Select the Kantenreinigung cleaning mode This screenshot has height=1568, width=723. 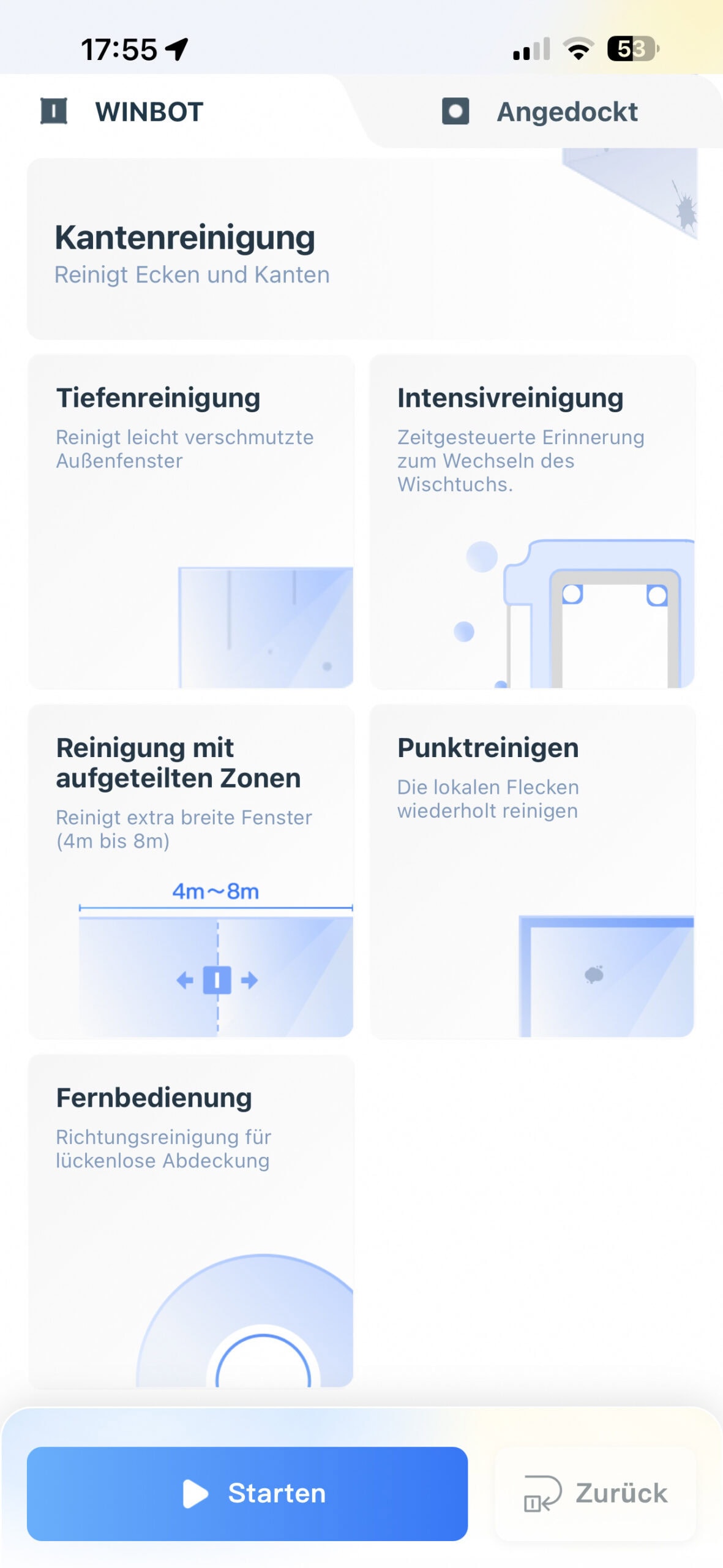(361, 249)
